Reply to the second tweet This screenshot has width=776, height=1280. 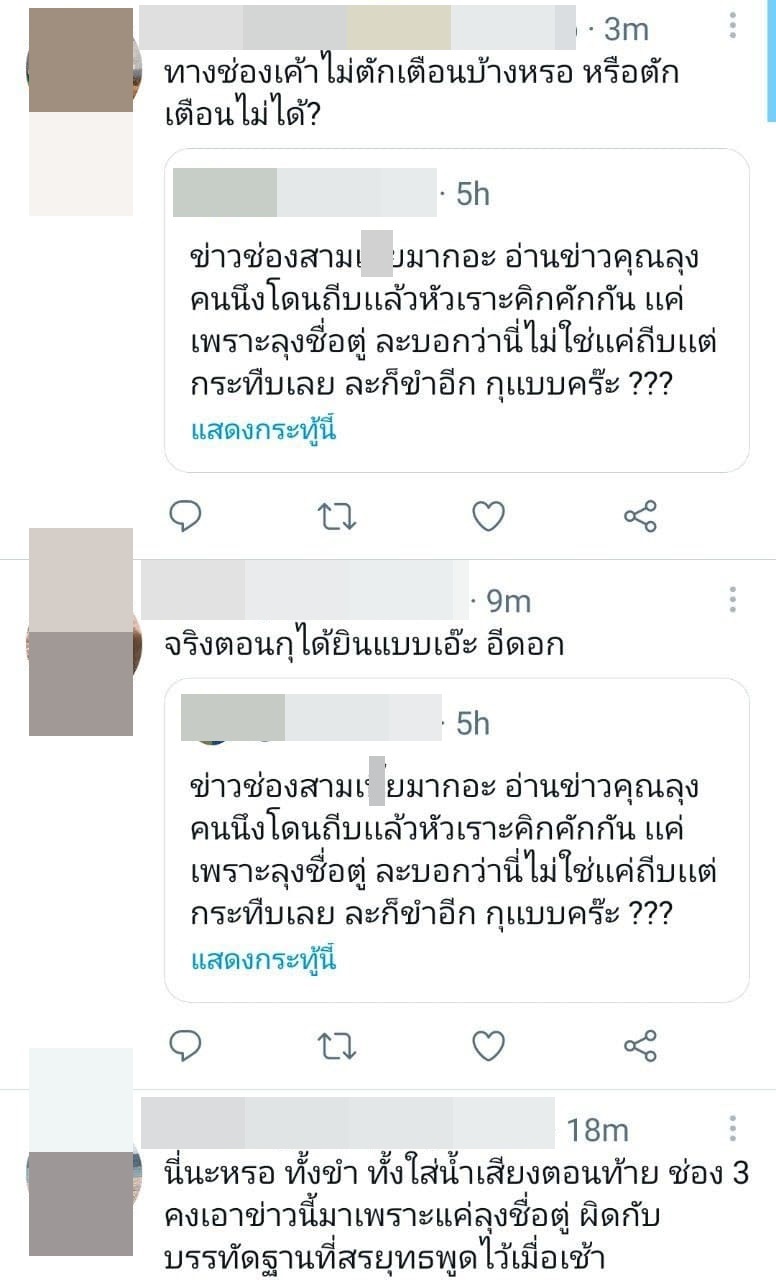183,1046
